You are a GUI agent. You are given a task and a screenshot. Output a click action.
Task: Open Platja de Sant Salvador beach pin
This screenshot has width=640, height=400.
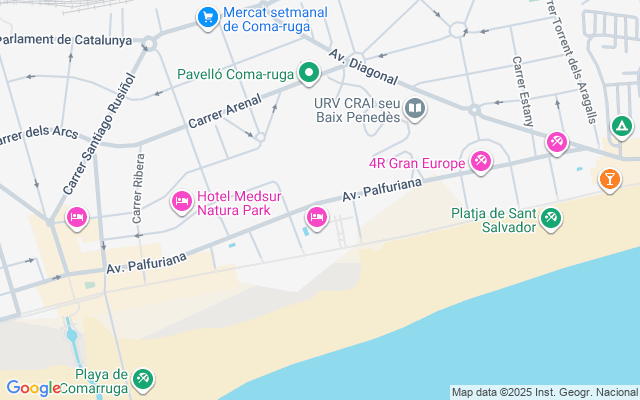click(550, 218)
